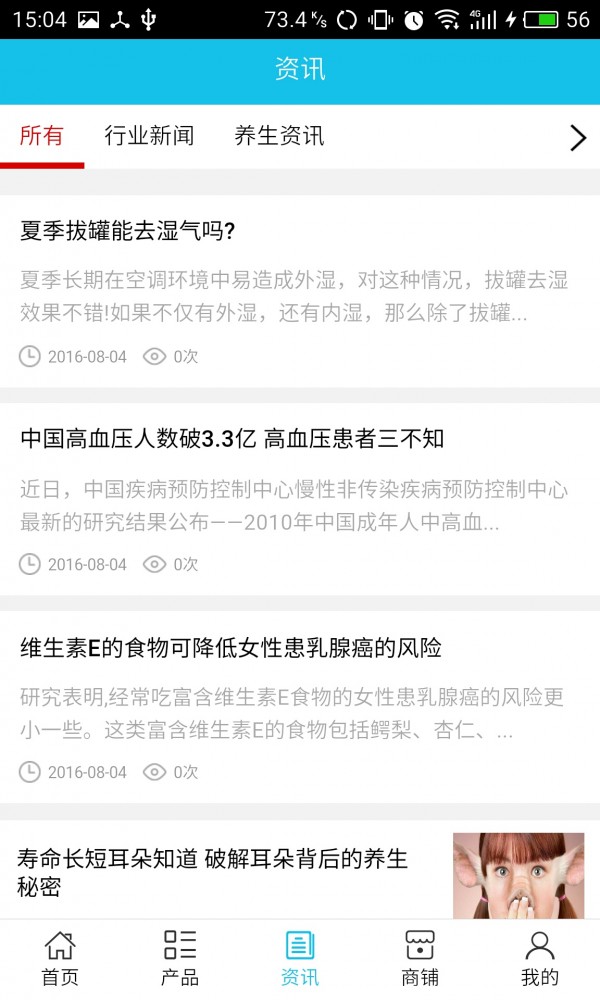The height and width of the screenshot is (1000, 600).
Task: Switch to the 养生资讯 tab
Action: [x=279, y=136]
